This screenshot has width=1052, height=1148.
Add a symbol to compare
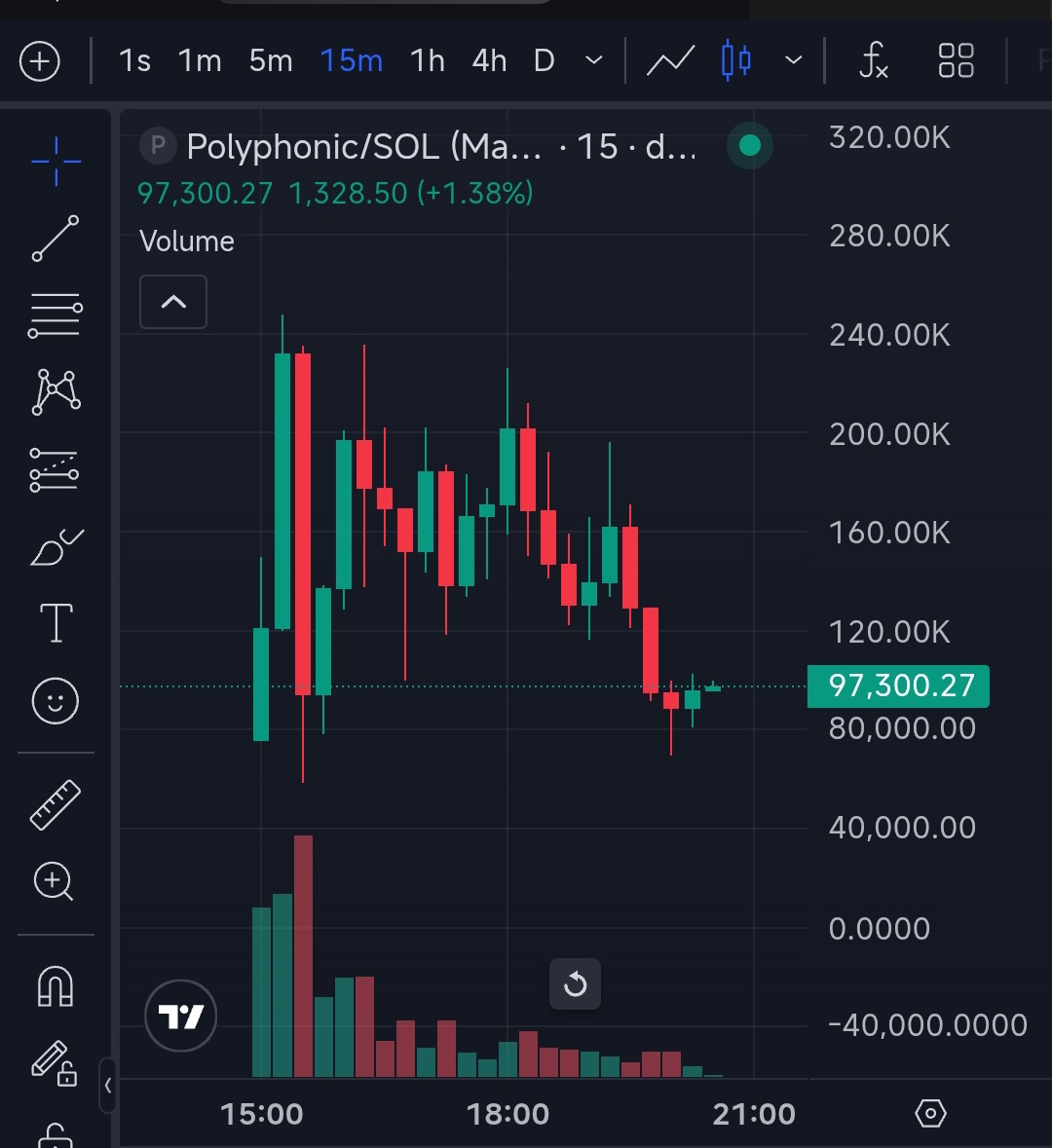pyautogui.click(x=40, y=62)
